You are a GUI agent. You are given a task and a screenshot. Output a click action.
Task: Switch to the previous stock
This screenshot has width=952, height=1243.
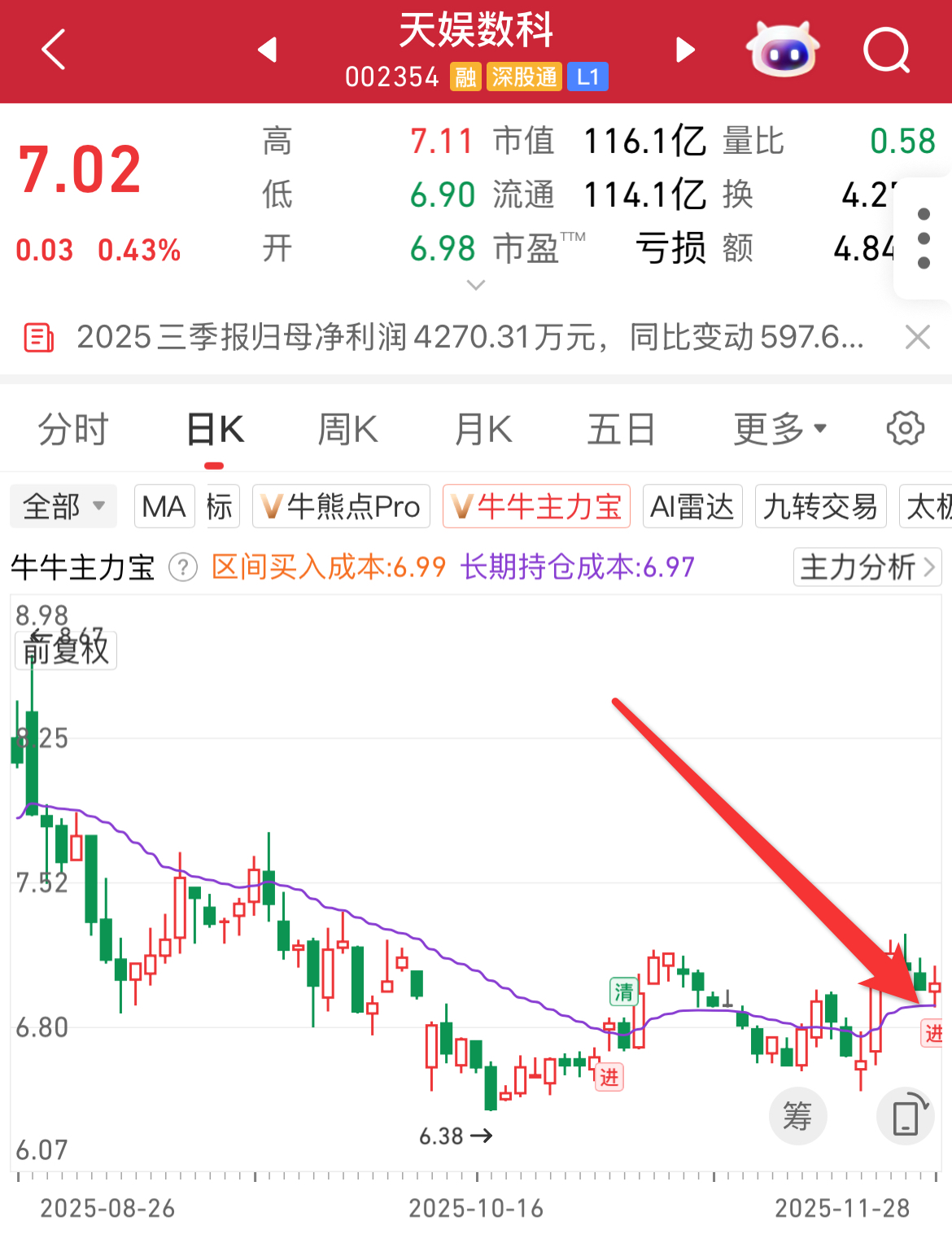(x=268, y=50)
